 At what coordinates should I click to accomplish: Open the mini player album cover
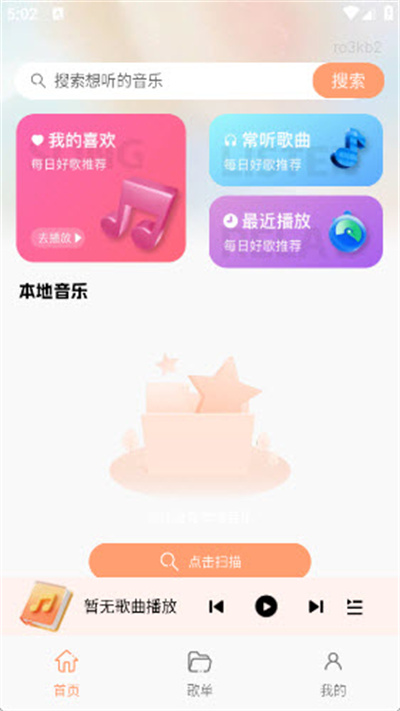point(45,606)
